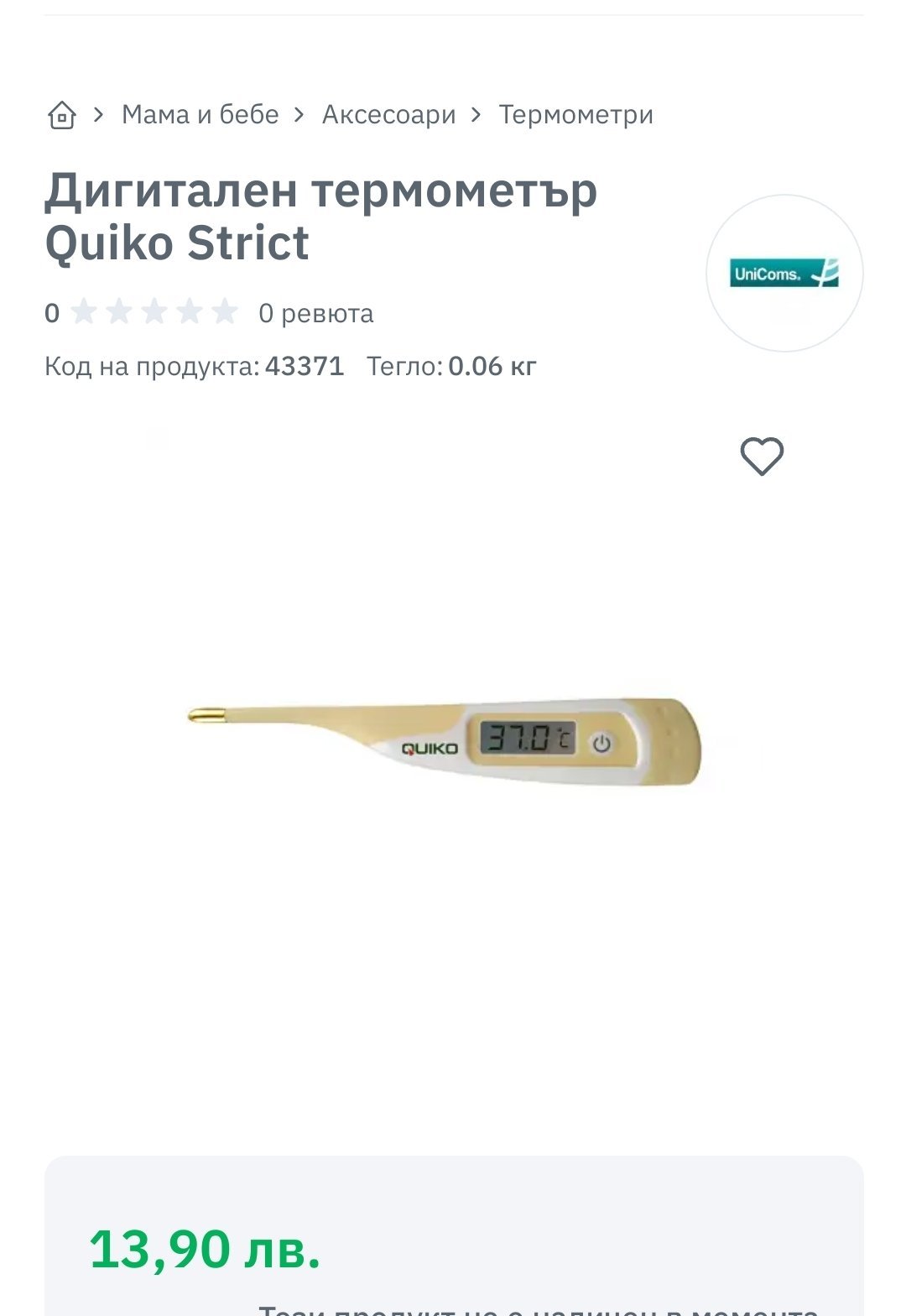Image resolution: width=906 pixels, height=1316 pixels.
Task: Add thermometer to favorites with heart
Action: pos(762,457)
